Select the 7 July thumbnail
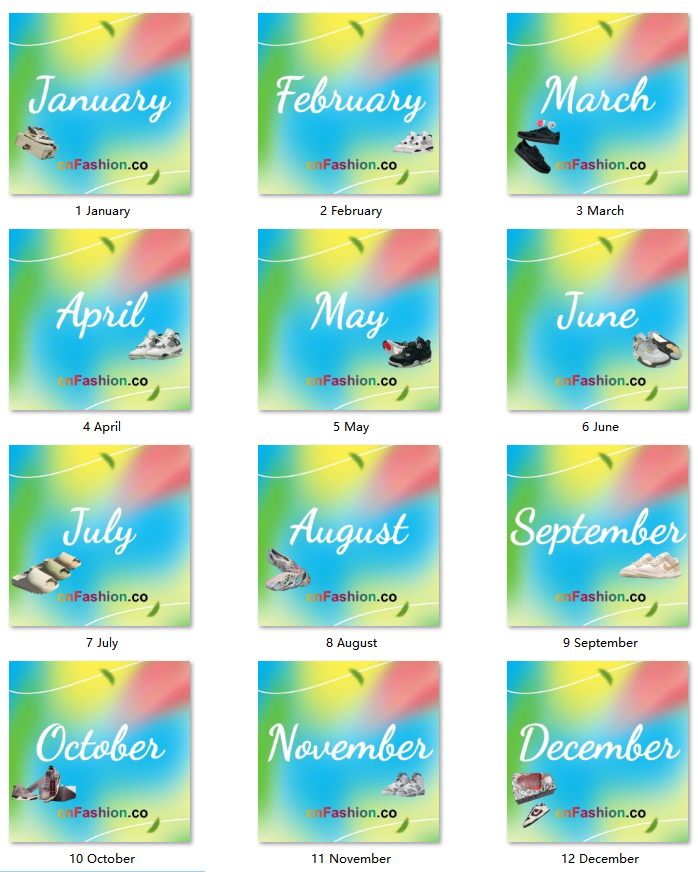Screen dimensions: 698x872 click(x=100, y=536)
